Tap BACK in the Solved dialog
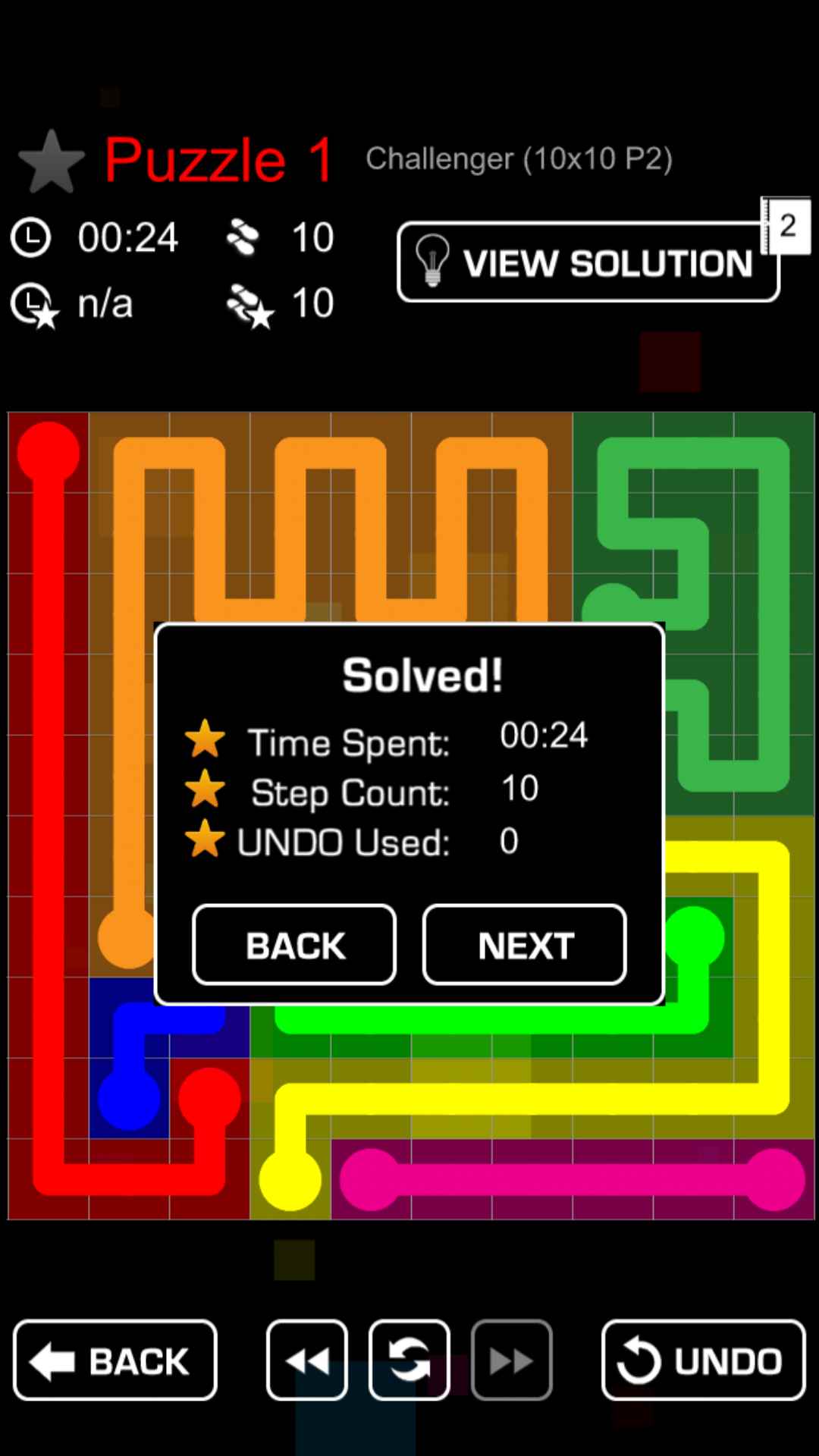Screen dimensions: 819x1456 [x=294, y=945]
